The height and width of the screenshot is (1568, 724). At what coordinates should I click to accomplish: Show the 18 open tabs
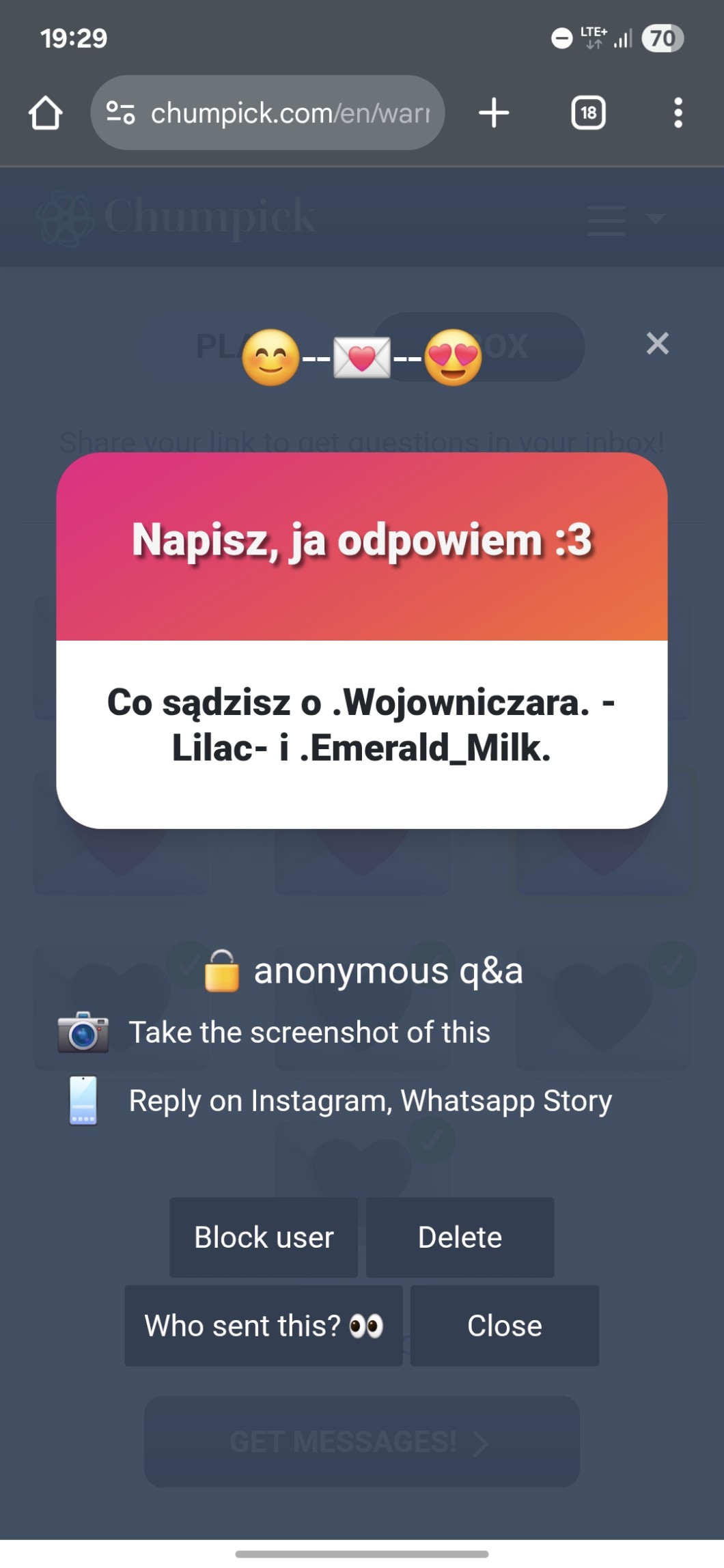tap(588, 113)
